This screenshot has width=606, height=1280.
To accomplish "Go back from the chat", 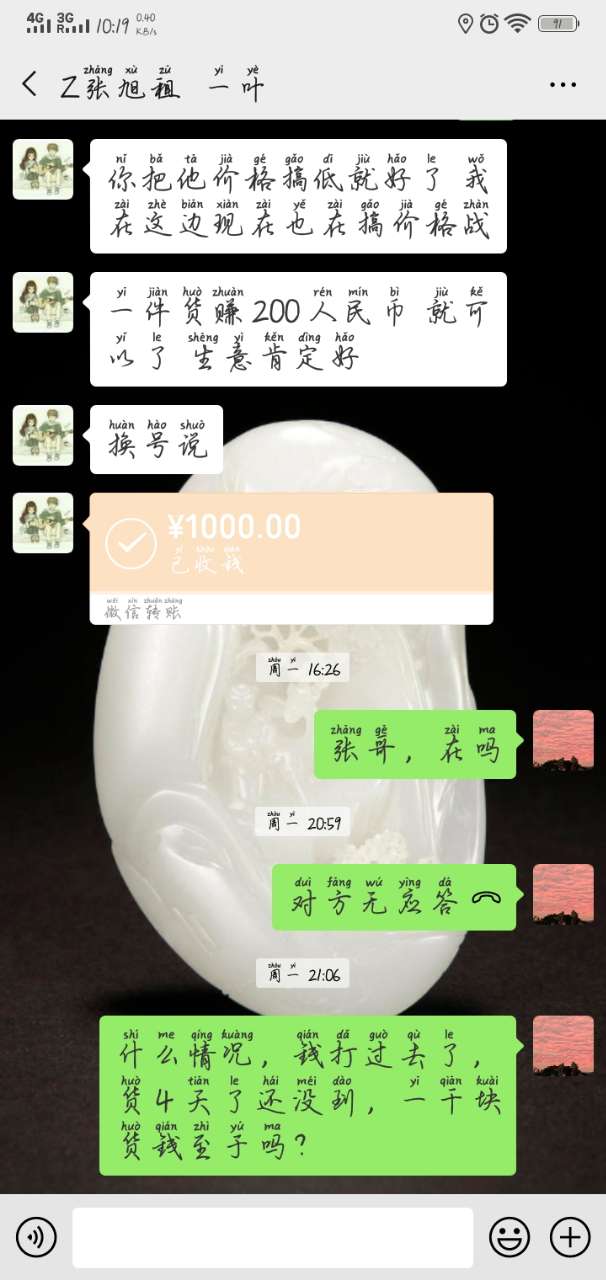I will point(29,85).
